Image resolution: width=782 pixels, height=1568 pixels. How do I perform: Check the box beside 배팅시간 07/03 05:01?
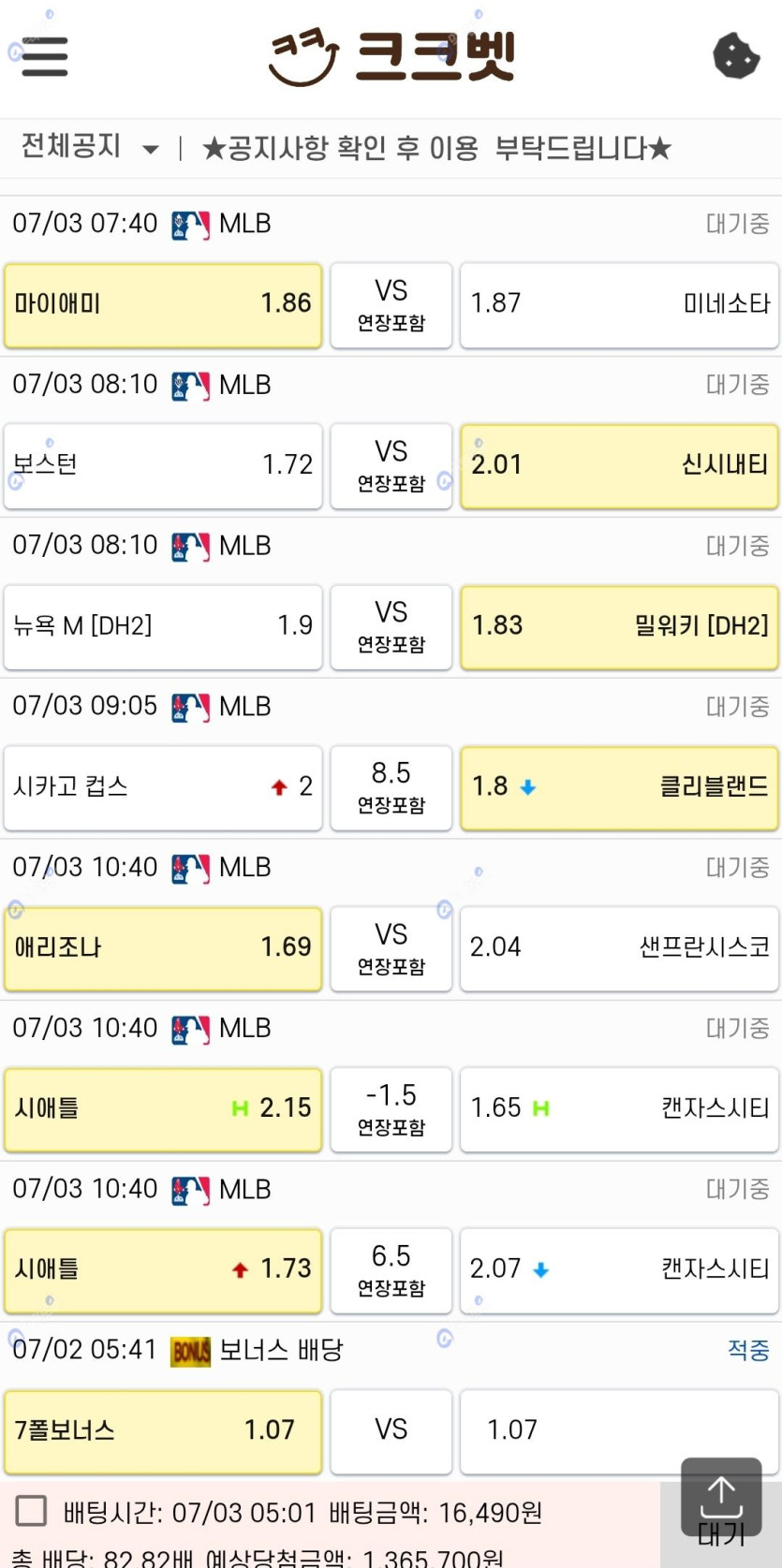pos(32,1511)
